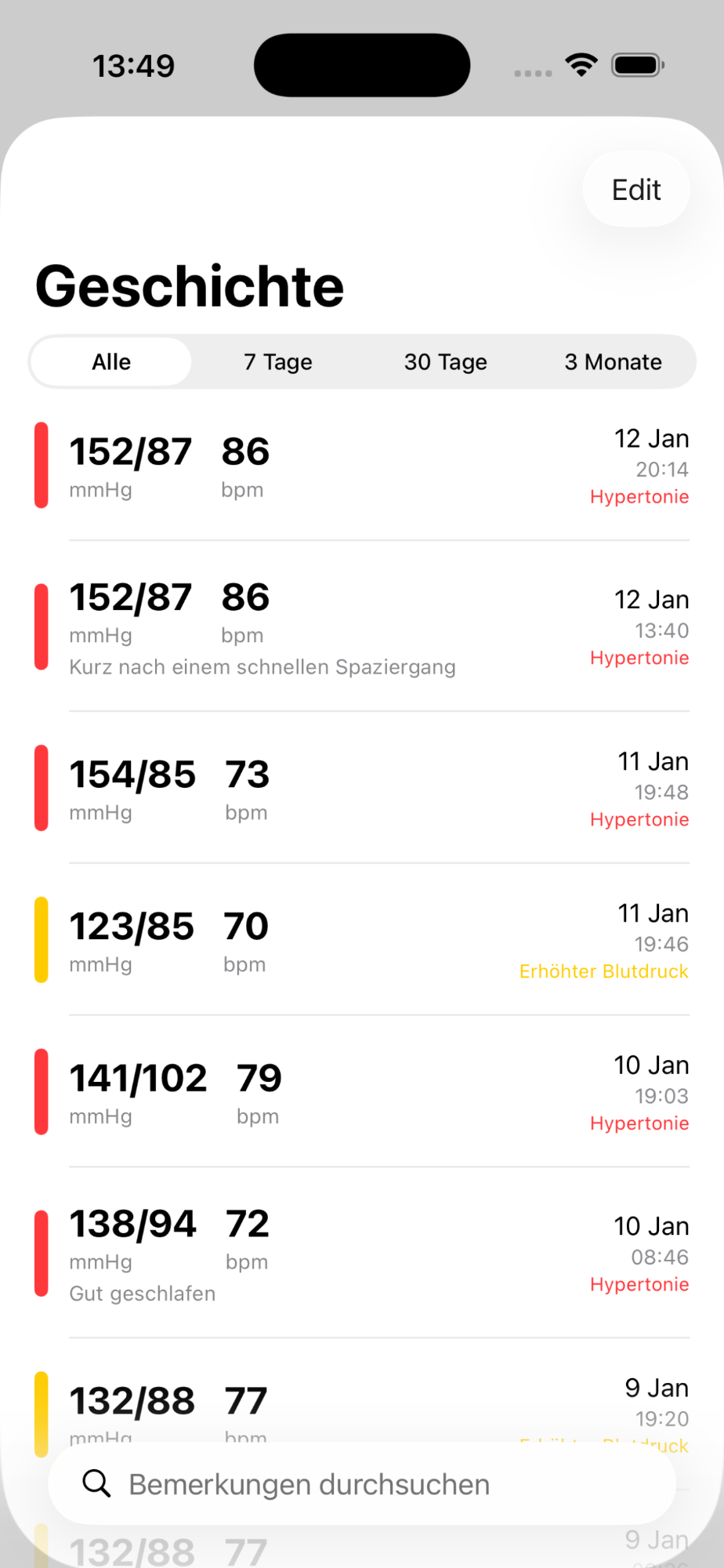
Task: Click the cellular signal dots indicator
Action: (x=532, y=73)
